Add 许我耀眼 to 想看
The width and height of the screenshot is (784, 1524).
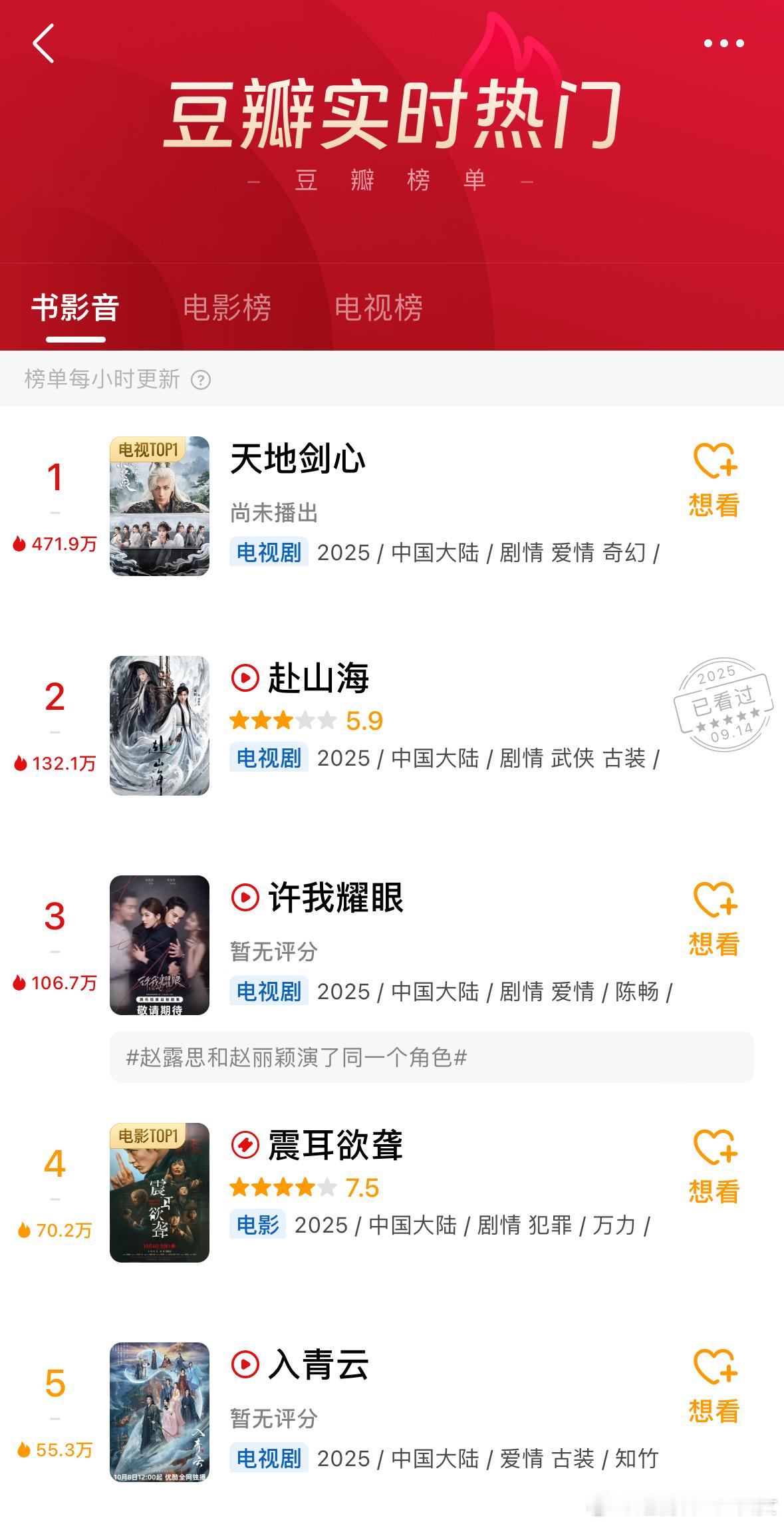(x=714, y=919)
